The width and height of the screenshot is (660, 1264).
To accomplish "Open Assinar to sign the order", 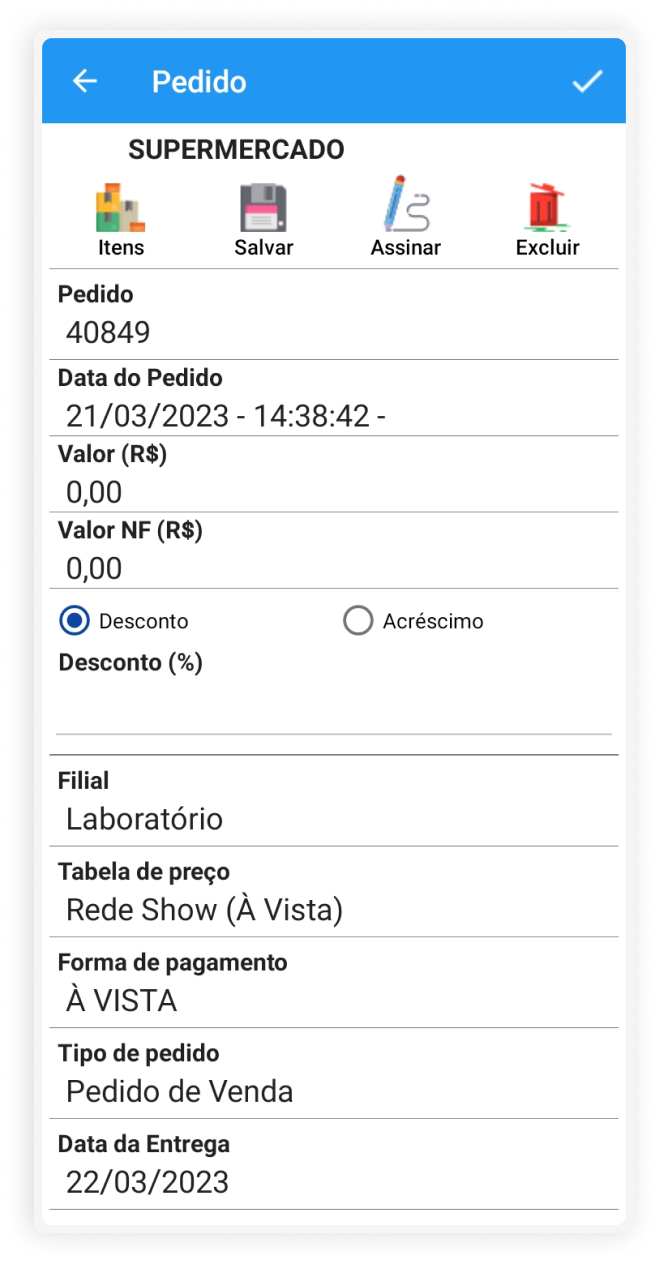I will click(406, 219).
